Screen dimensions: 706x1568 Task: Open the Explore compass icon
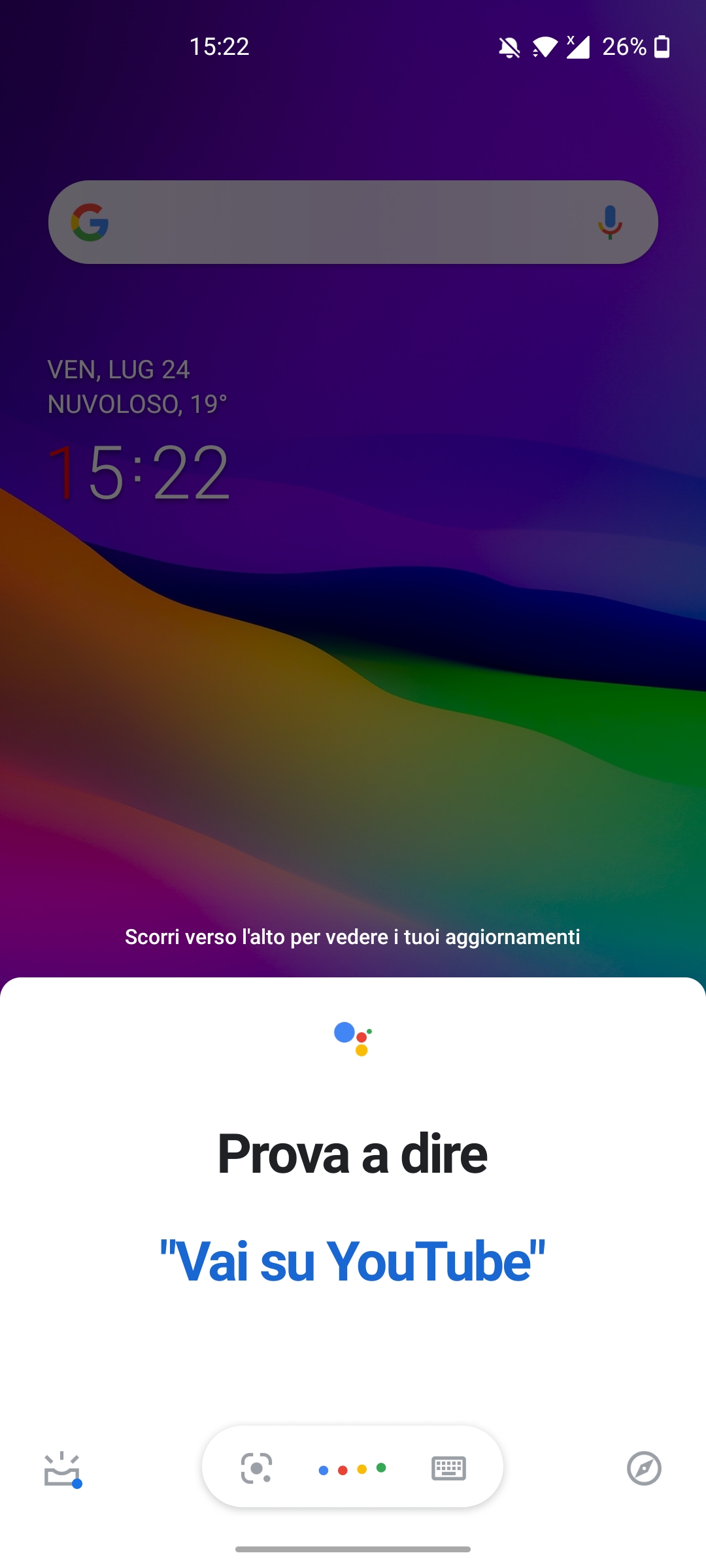click(644, 1468)
